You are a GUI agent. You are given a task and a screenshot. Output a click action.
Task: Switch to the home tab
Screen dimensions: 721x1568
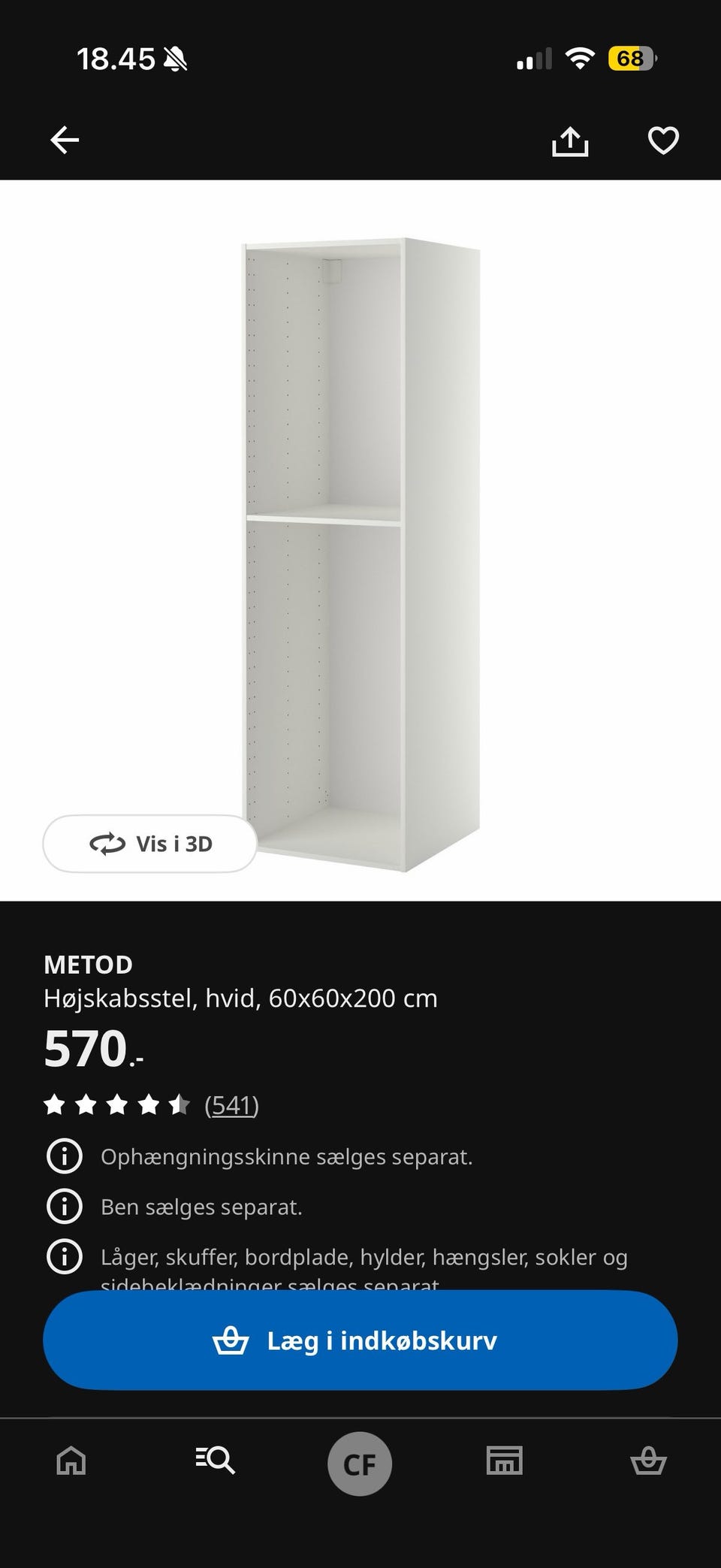coord(71,1461)
